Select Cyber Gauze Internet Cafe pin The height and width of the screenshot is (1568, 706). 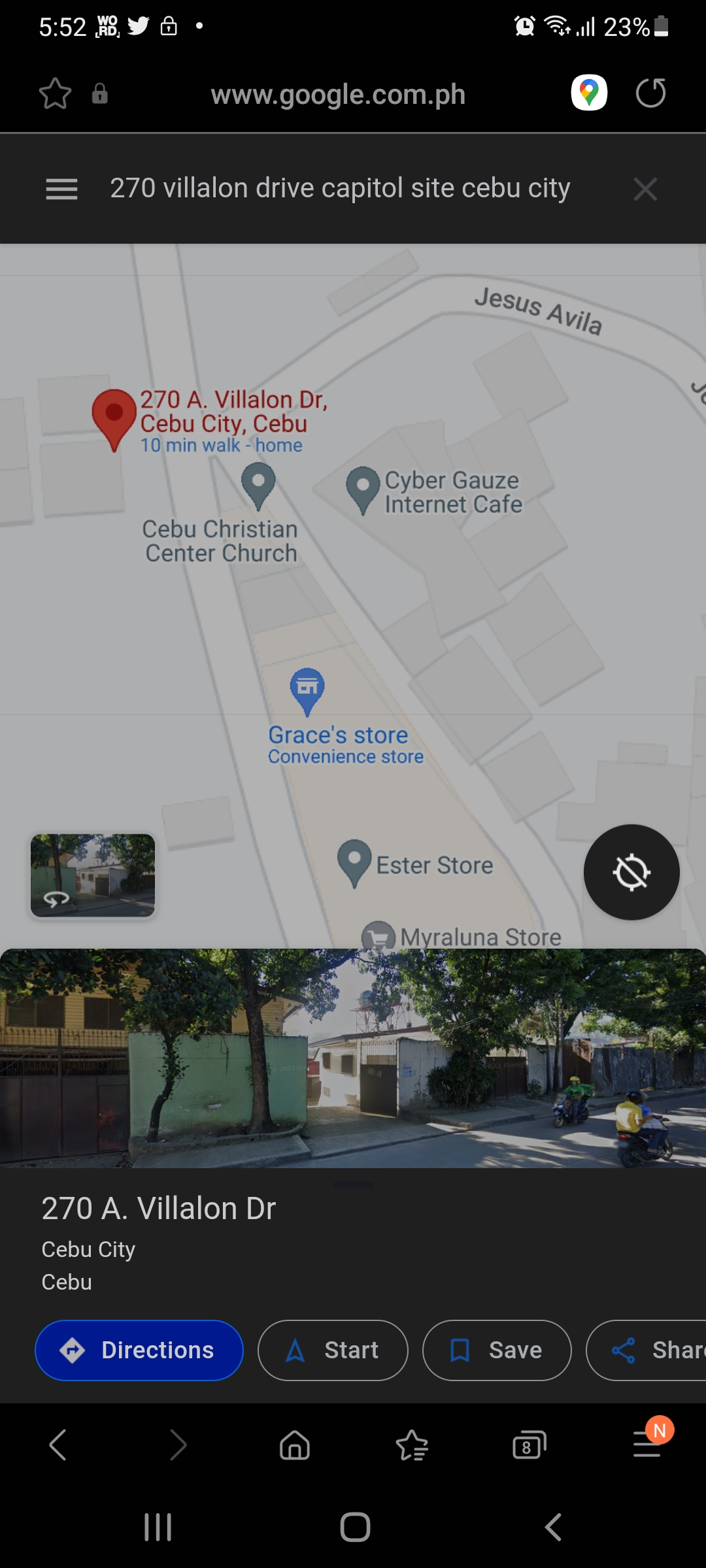pyautogui.click(x=363, y=488)
